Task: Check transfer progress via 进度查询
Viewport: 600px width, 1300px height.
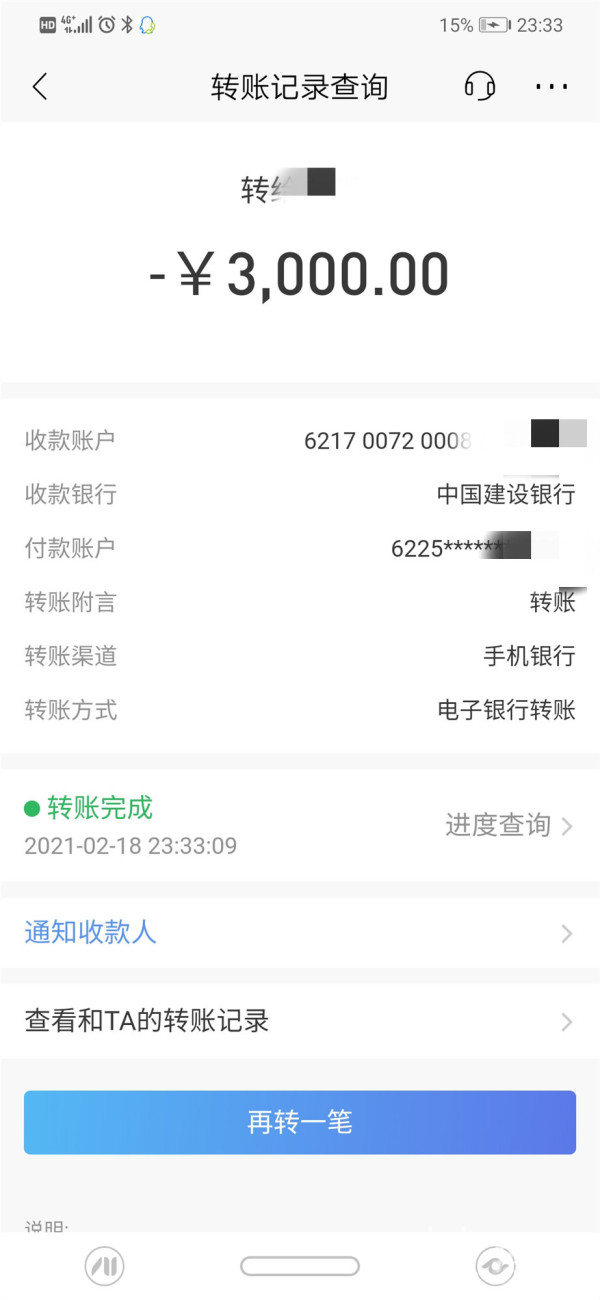Action: [x=508, y=825]
